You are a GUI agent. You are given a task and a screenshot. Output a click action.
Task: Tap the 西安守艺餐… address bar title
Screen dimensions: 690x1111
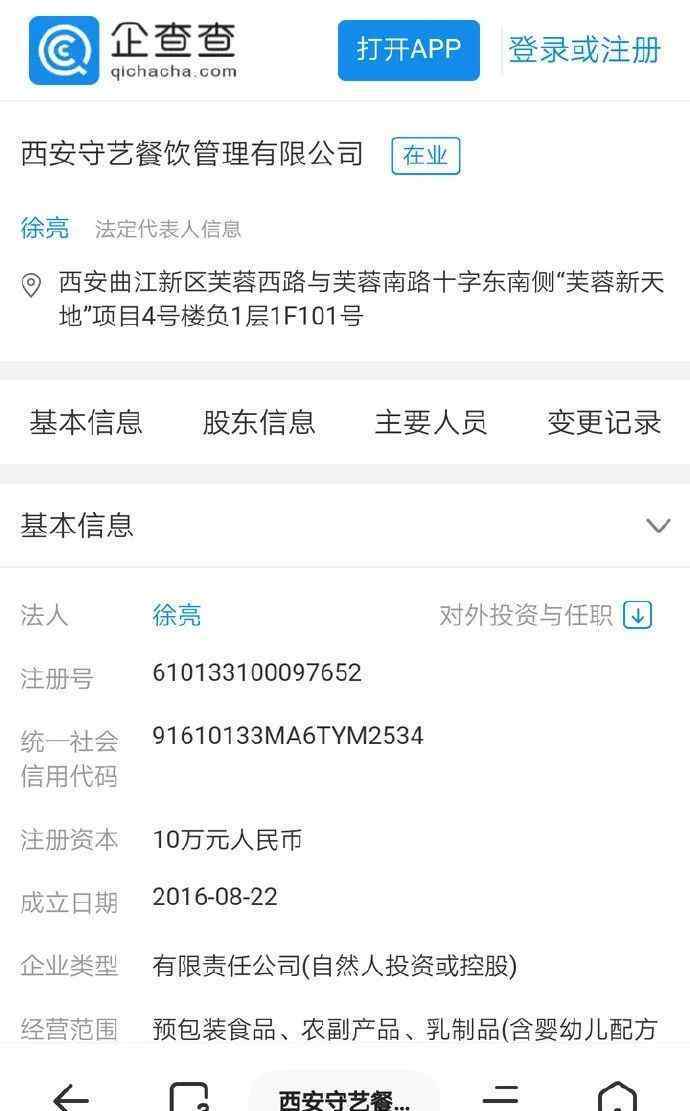344,1099
